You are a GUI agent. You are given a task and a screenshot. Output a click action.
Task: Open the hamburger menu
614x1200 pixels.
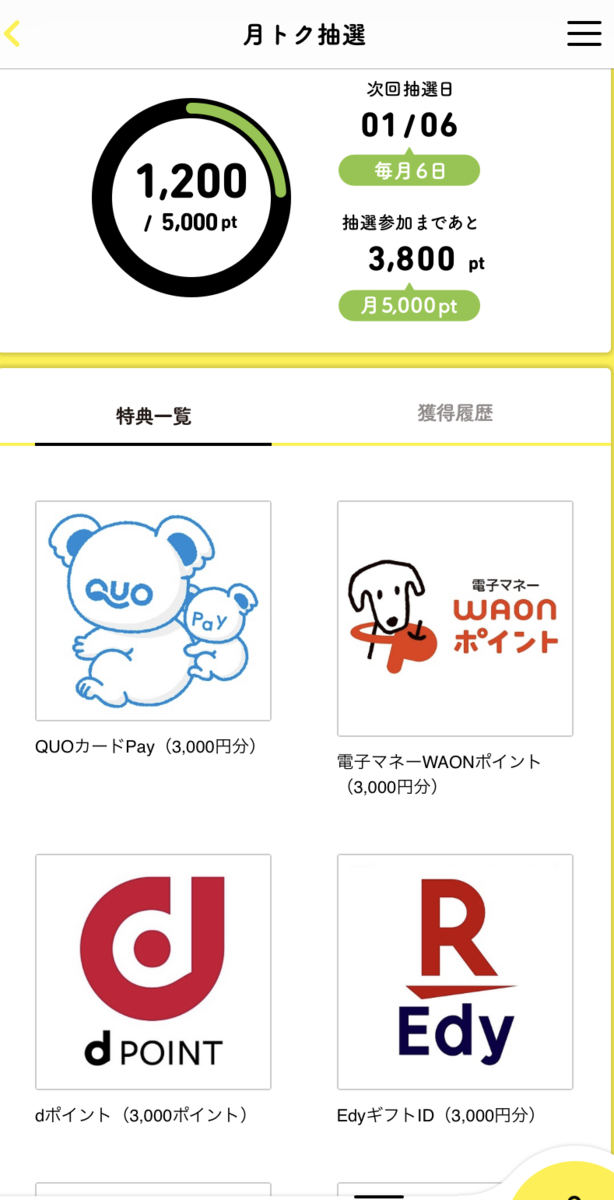point(584,34)
